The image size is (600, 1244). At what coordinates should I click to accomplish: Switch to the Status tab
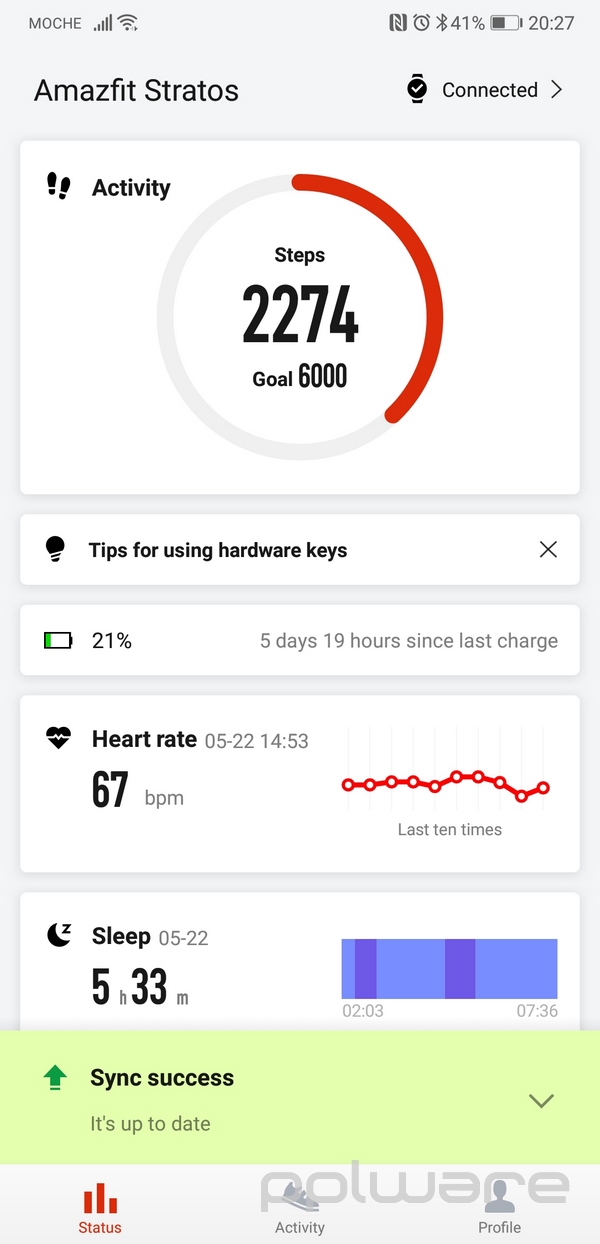tap(100, 1208)
